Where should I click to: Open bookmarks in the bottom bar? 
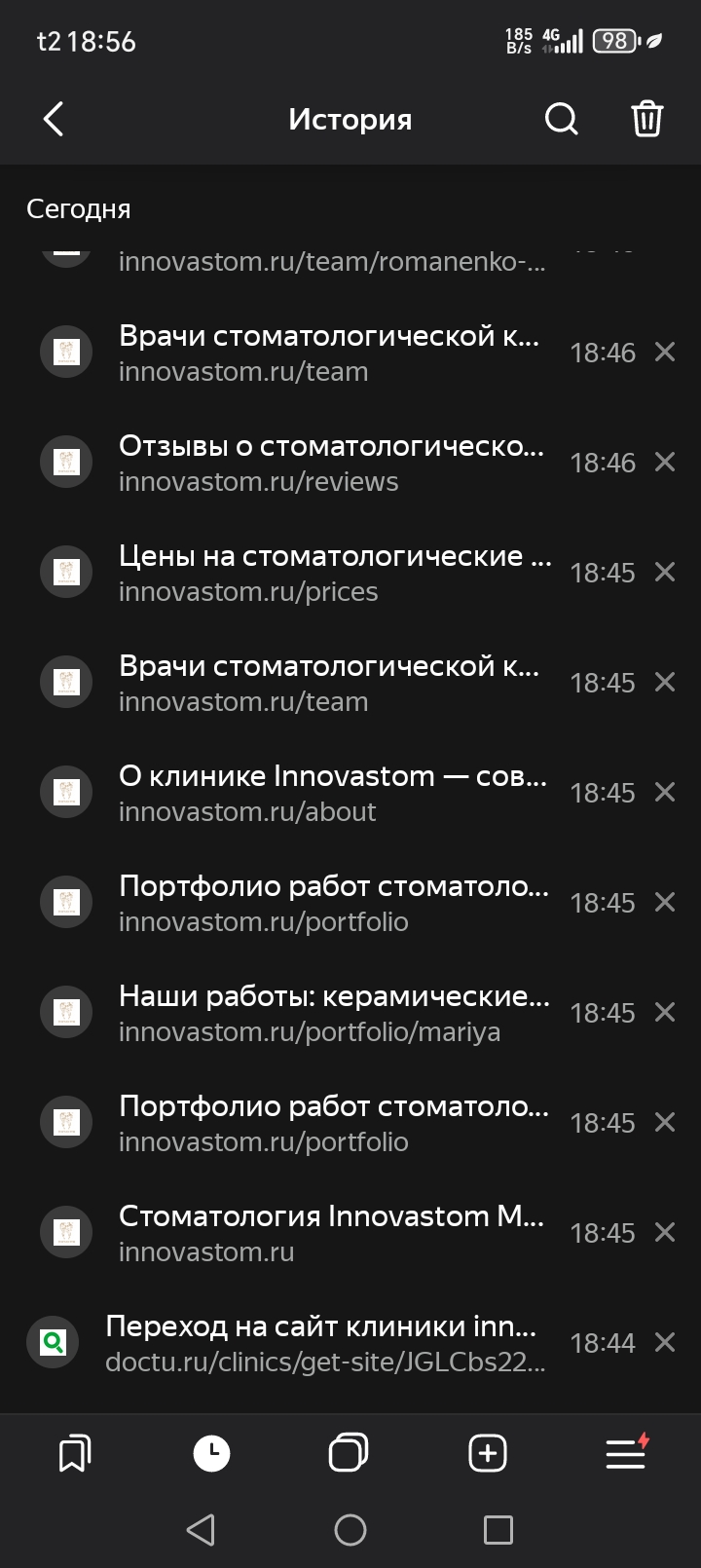[x=75, y=1454]
